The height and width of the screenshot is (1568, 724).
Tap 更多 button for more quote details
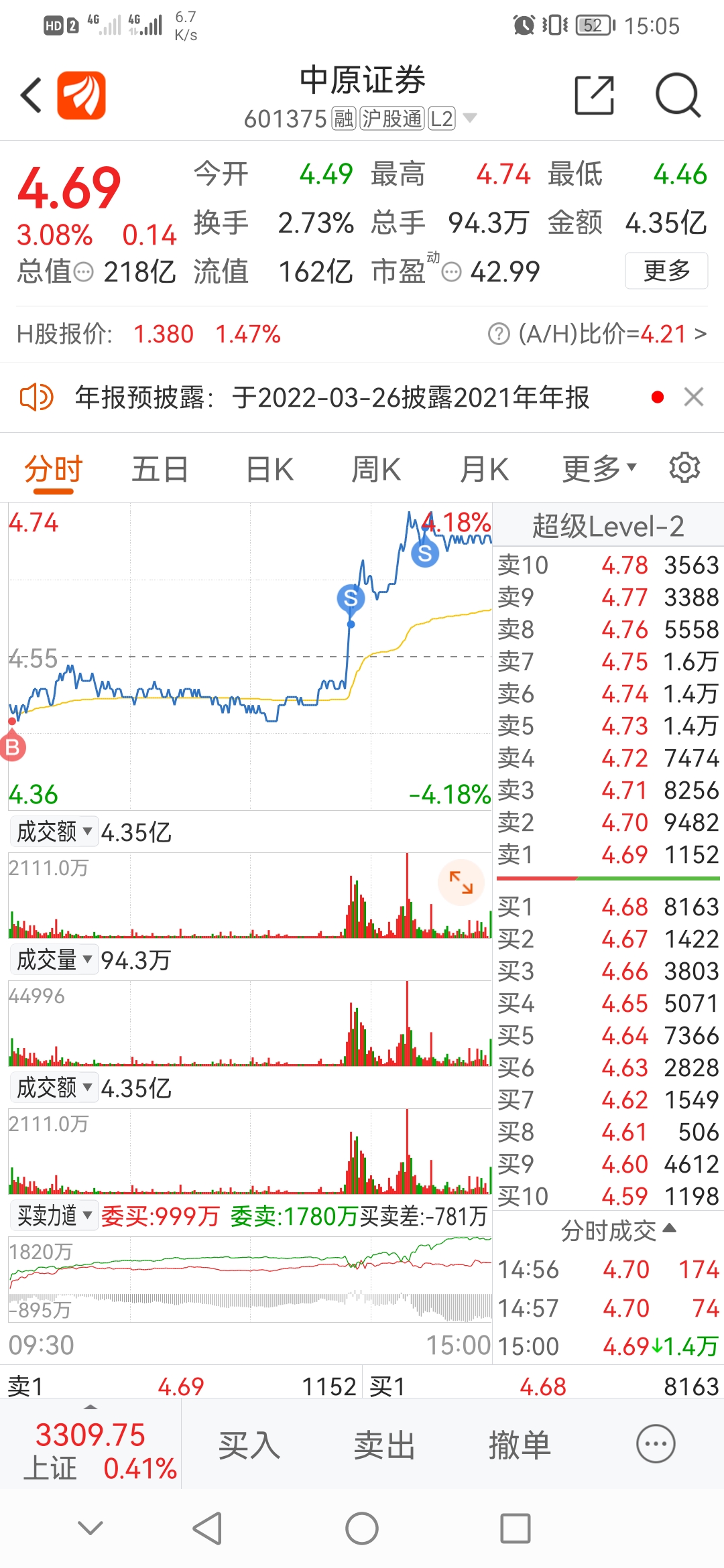point(666,271)
